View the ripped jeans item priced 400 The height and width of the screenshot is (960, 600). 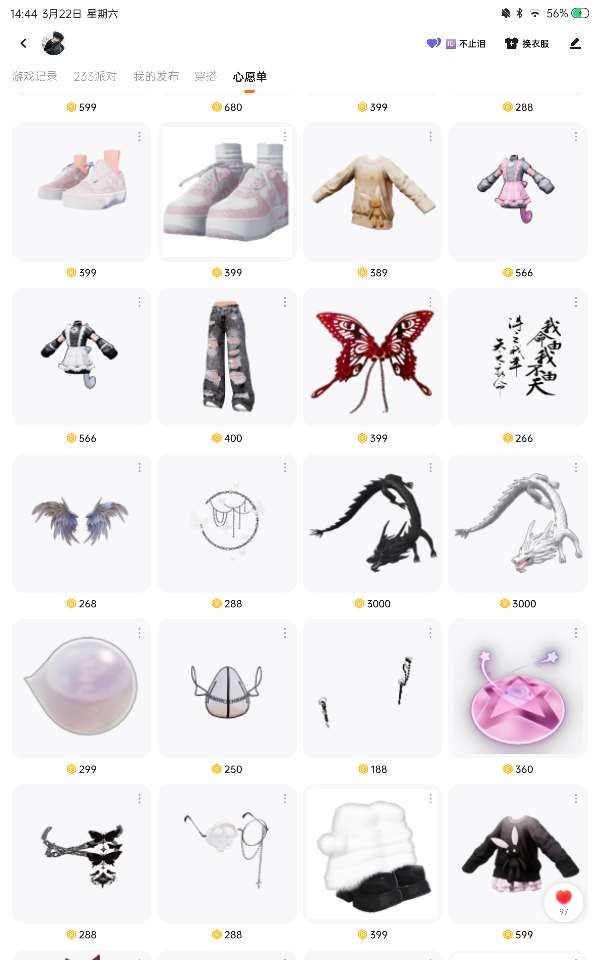[227, 358]
